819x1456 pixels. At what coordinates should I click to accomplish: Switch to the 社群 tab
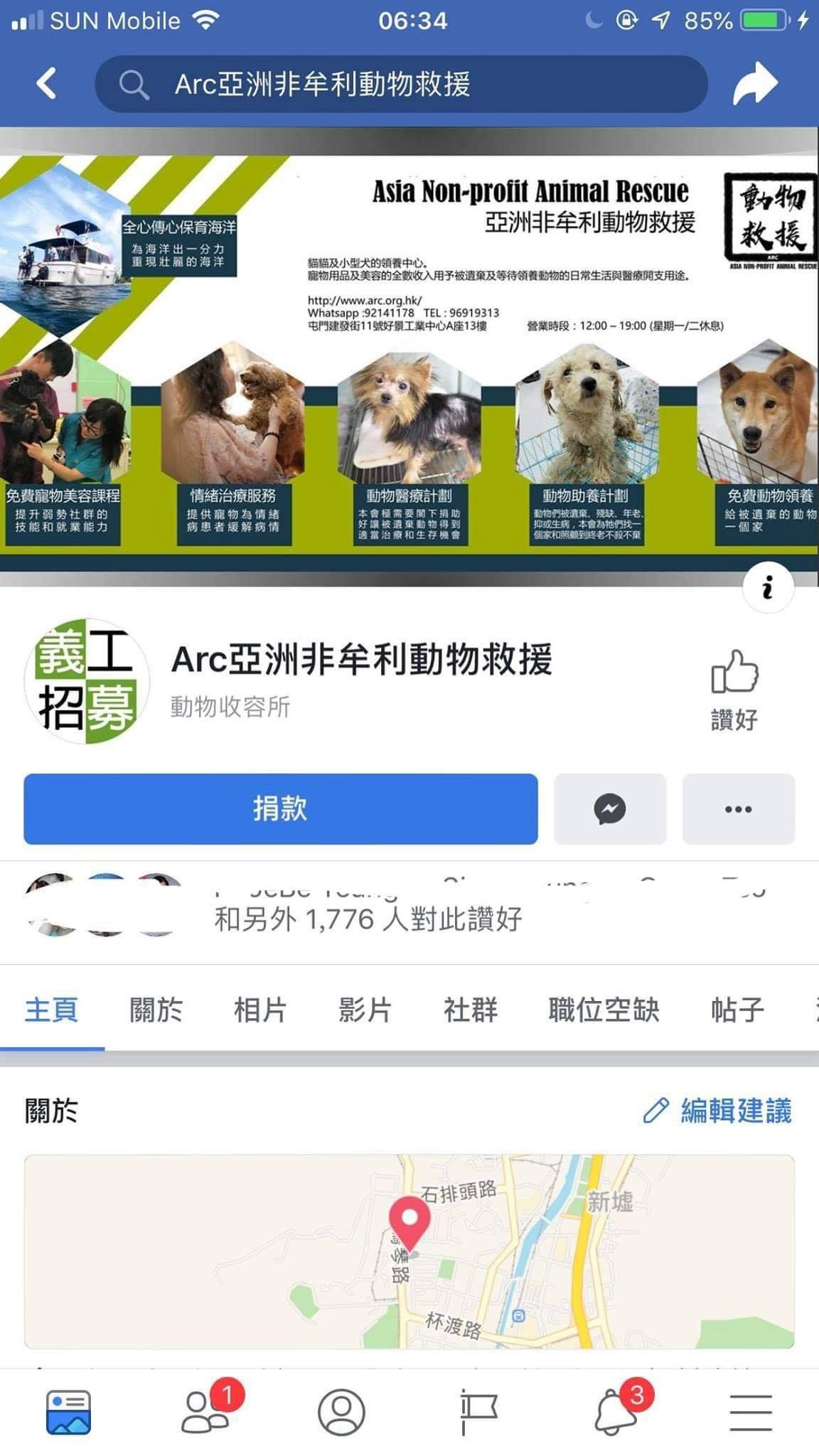470,1010
